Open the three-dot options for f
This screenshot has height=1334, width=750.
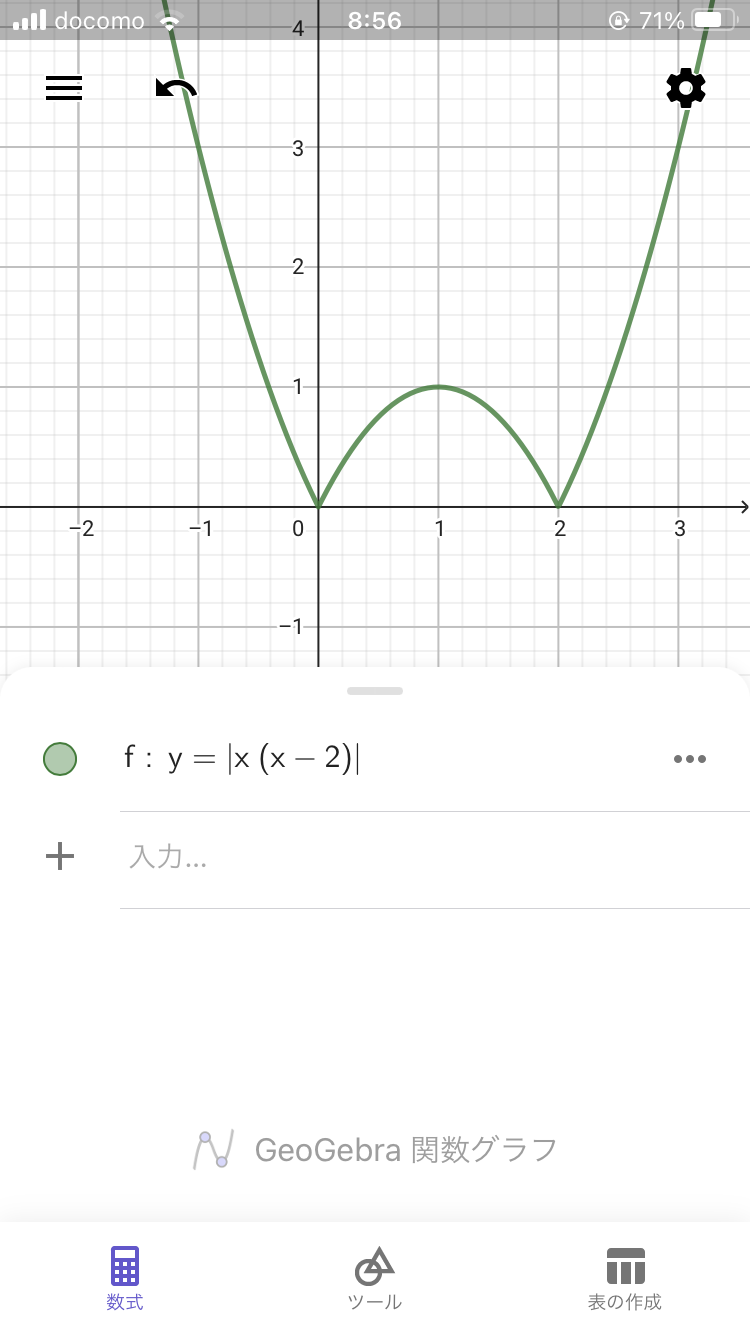[690, 759]
